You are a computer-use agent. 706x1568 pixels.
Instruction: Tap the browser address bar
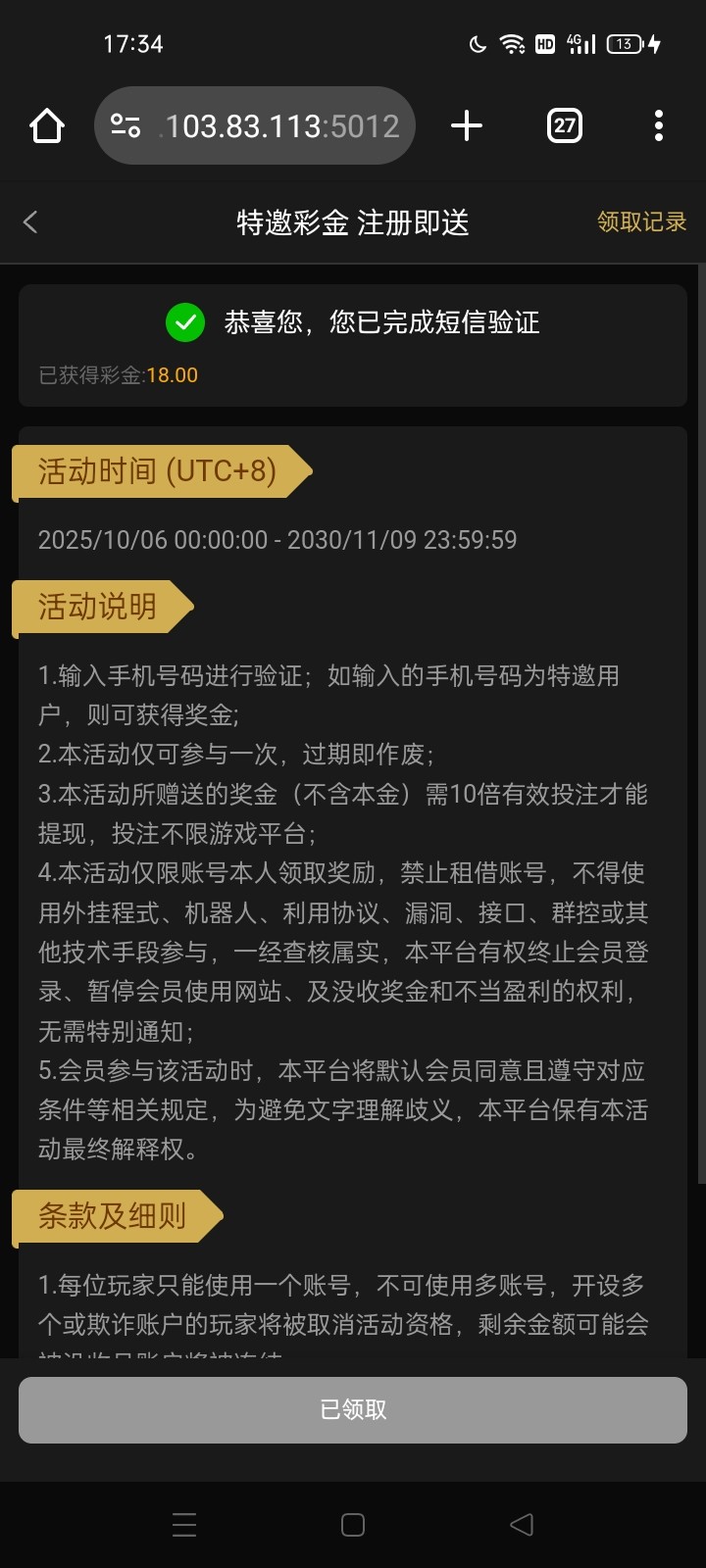[279, 125]
